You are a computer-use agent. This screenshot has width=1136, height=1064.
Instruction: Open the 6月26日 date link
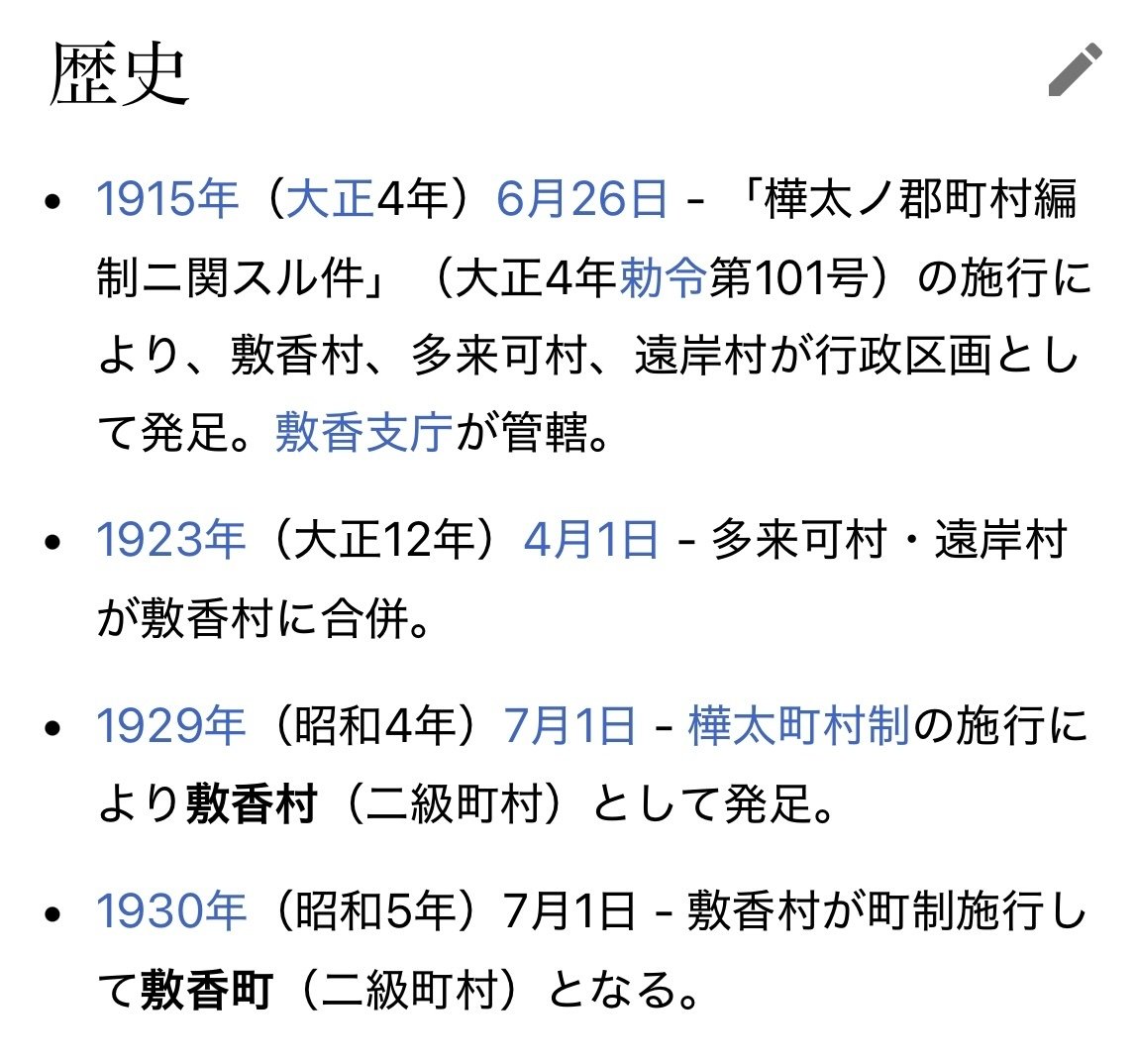click(580, 200)
